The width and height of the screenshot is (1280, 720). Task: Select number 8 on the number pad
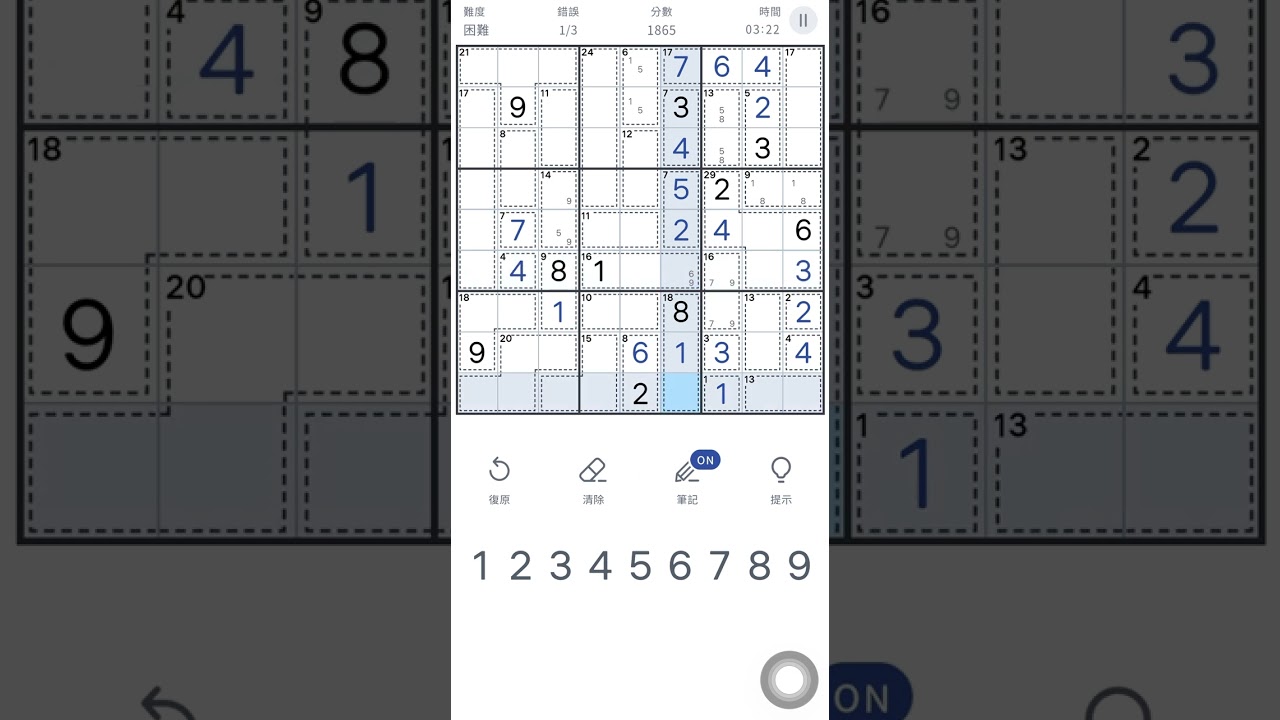(x=759, y=566)
